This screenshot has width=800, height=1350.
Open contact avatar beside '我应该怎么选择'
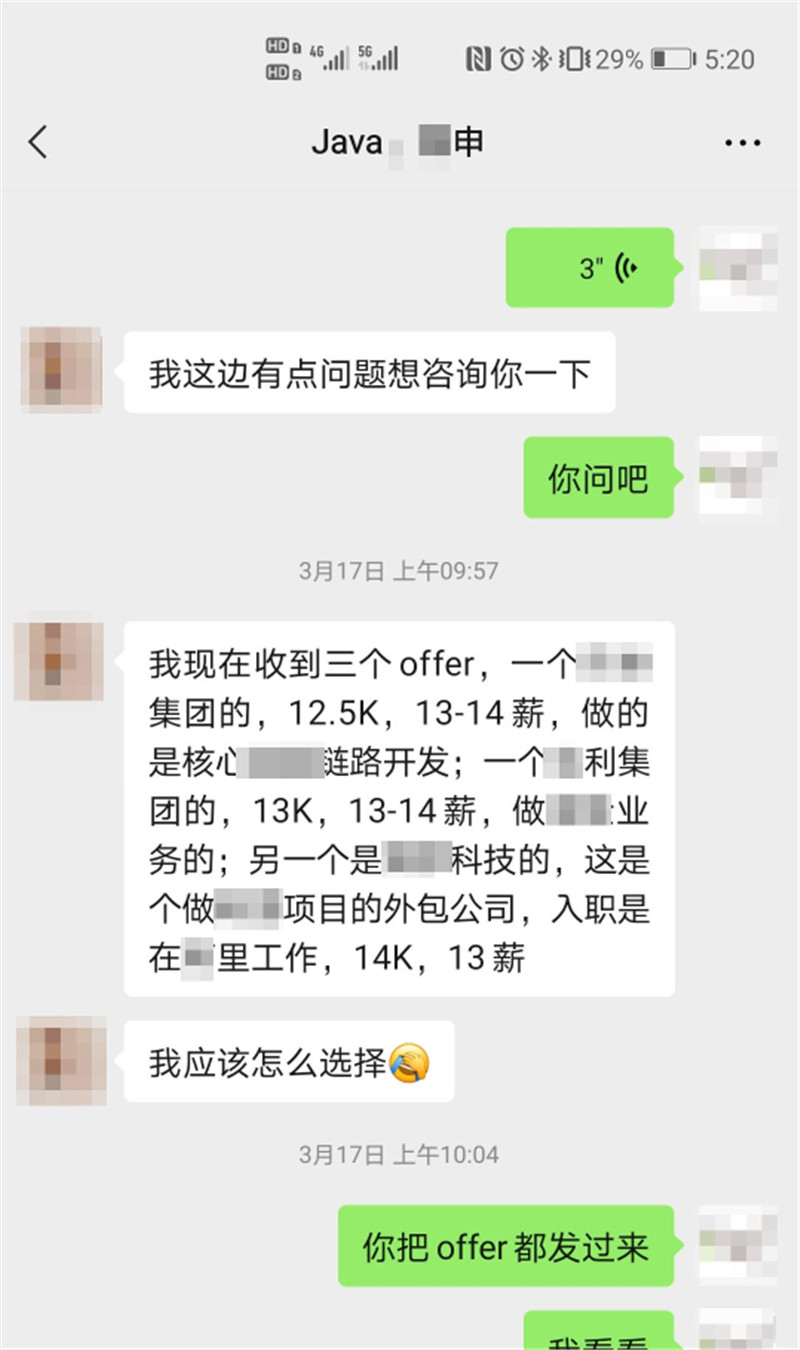click(62, 1060)
